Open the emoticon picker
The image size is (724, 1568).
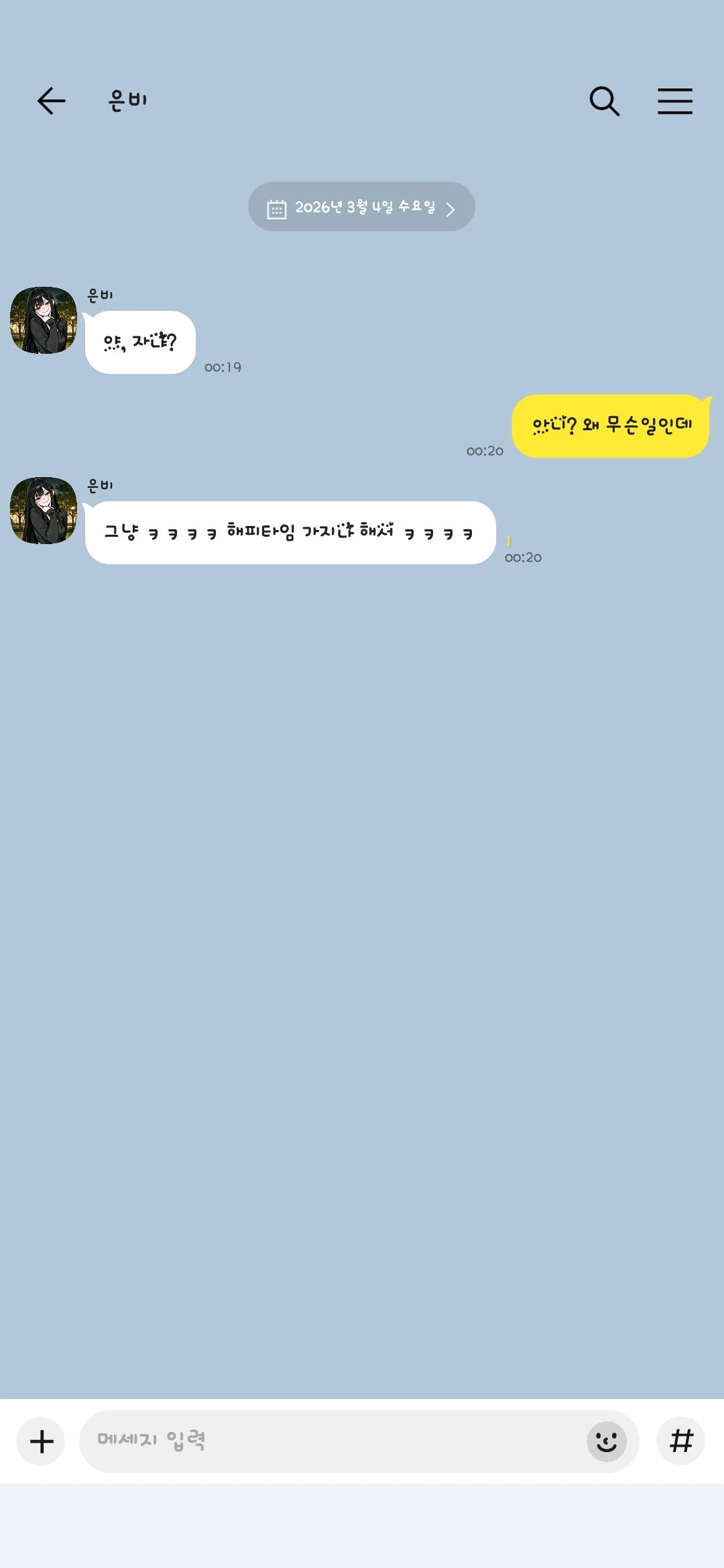[606, 1441]
